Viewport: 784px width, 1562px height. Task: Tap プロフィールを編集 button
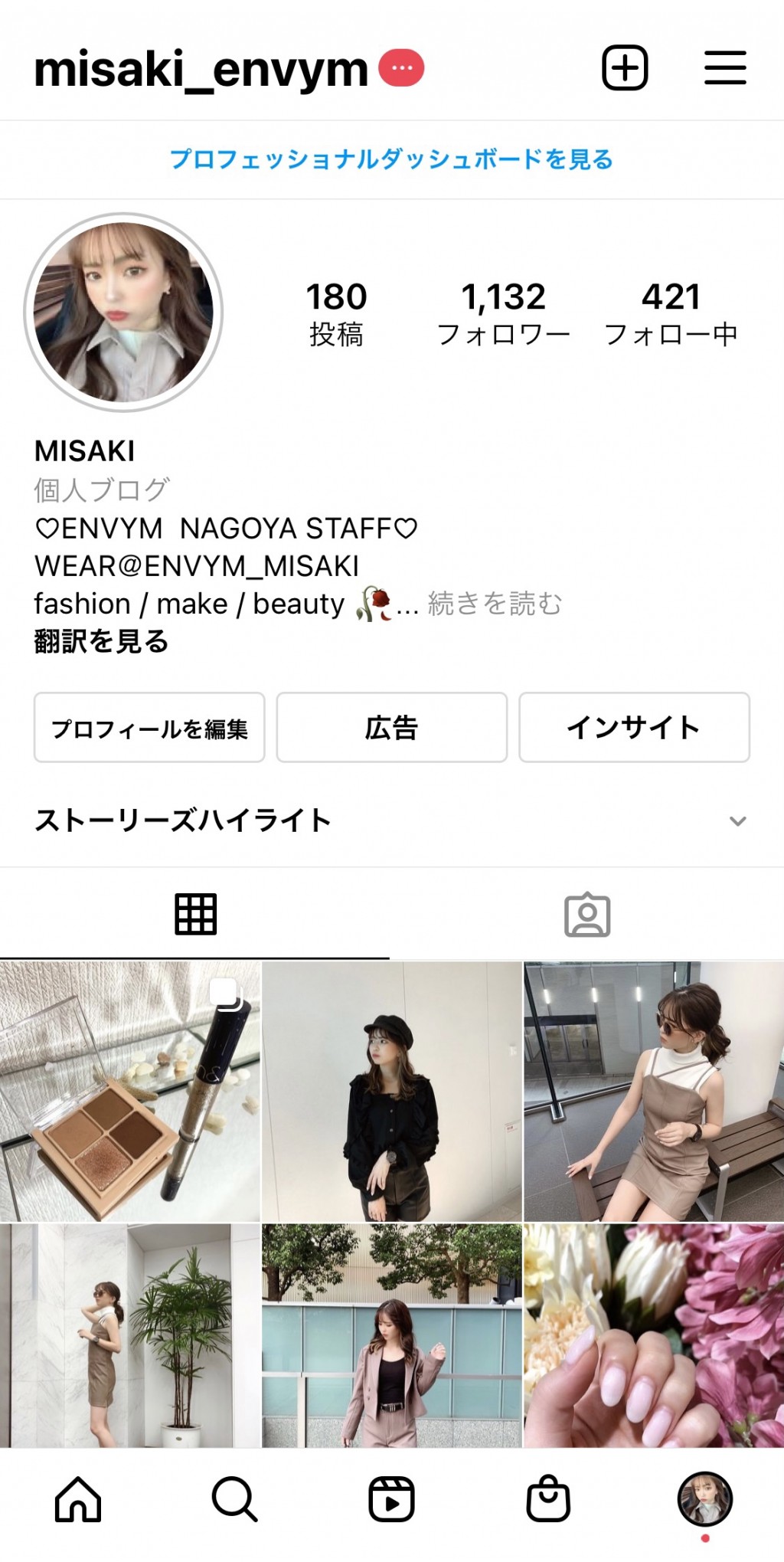click(x=149, y=728)
